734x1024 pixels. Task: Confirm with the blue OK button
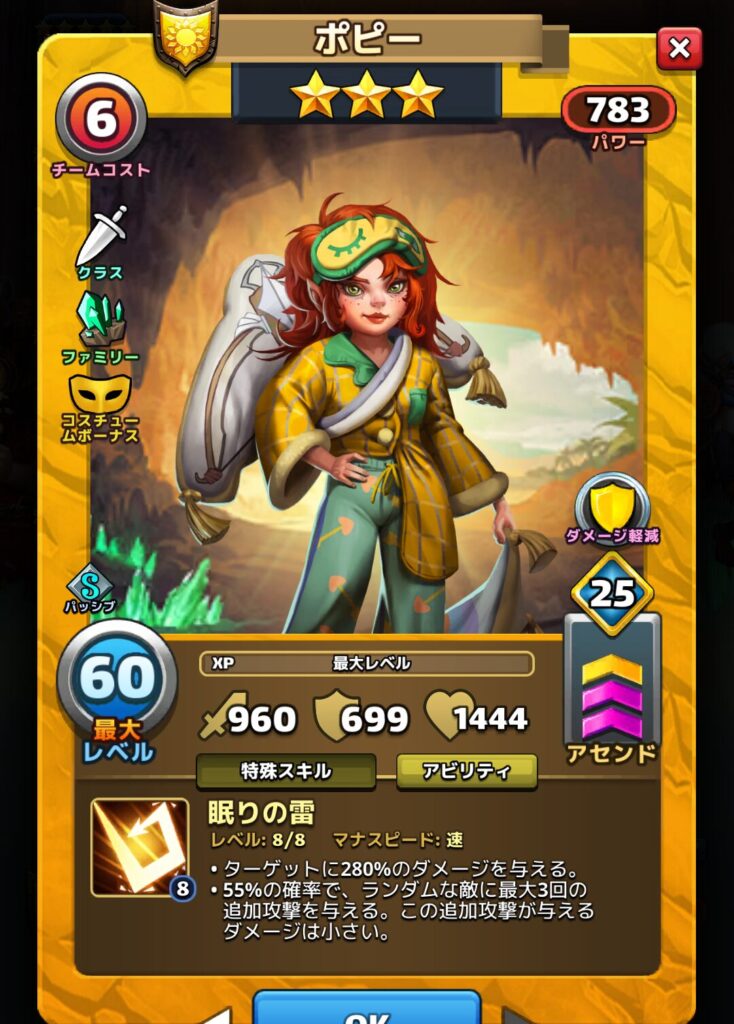pyautogui.click(x=366, y=1008)
